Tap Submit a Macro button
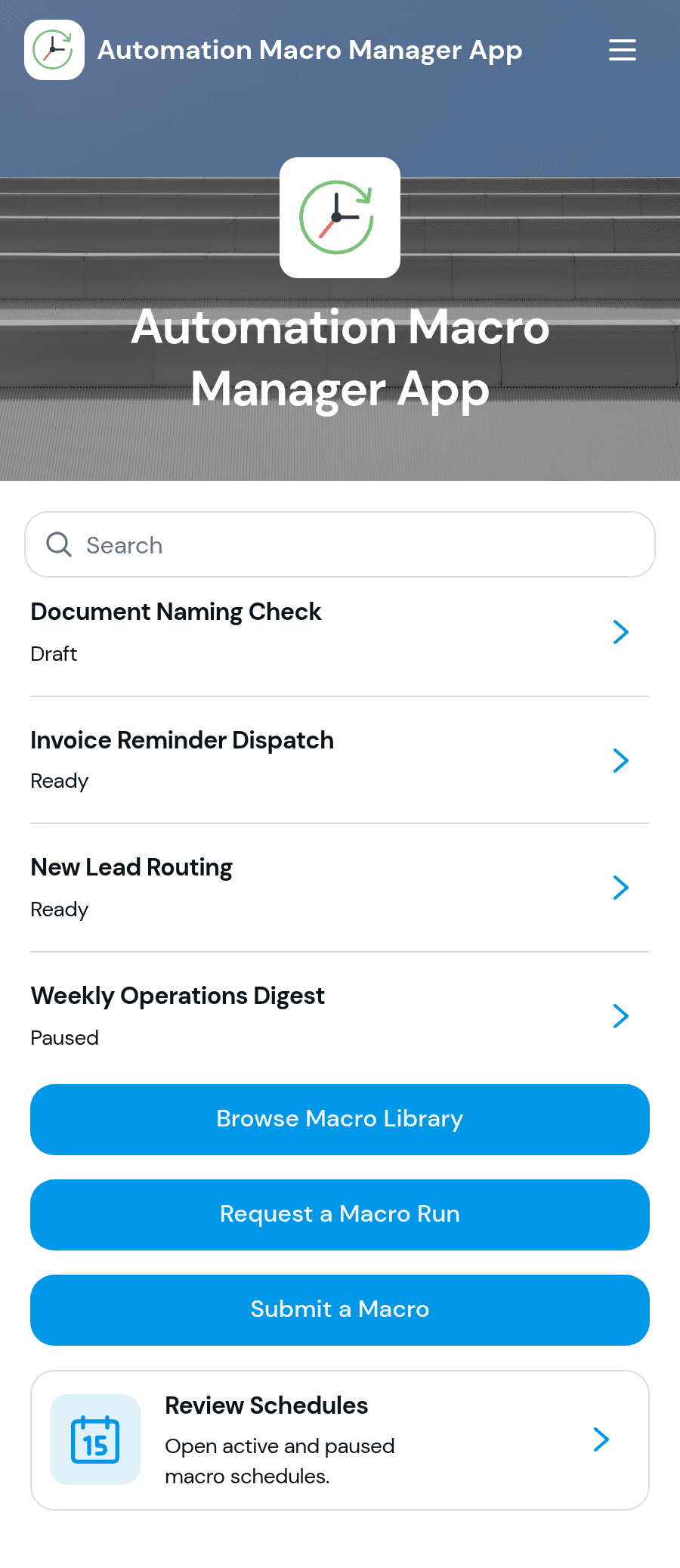Viewport: 680px width, 1568px height. [x=340, y=1310]
